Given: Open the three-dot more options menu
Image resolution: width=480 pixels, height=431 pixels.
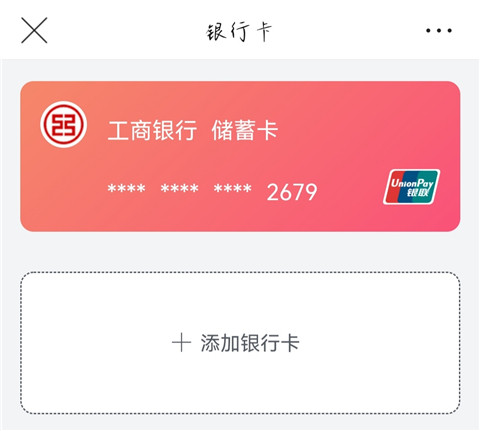Looking at the screenshot, I should (439, 31).
